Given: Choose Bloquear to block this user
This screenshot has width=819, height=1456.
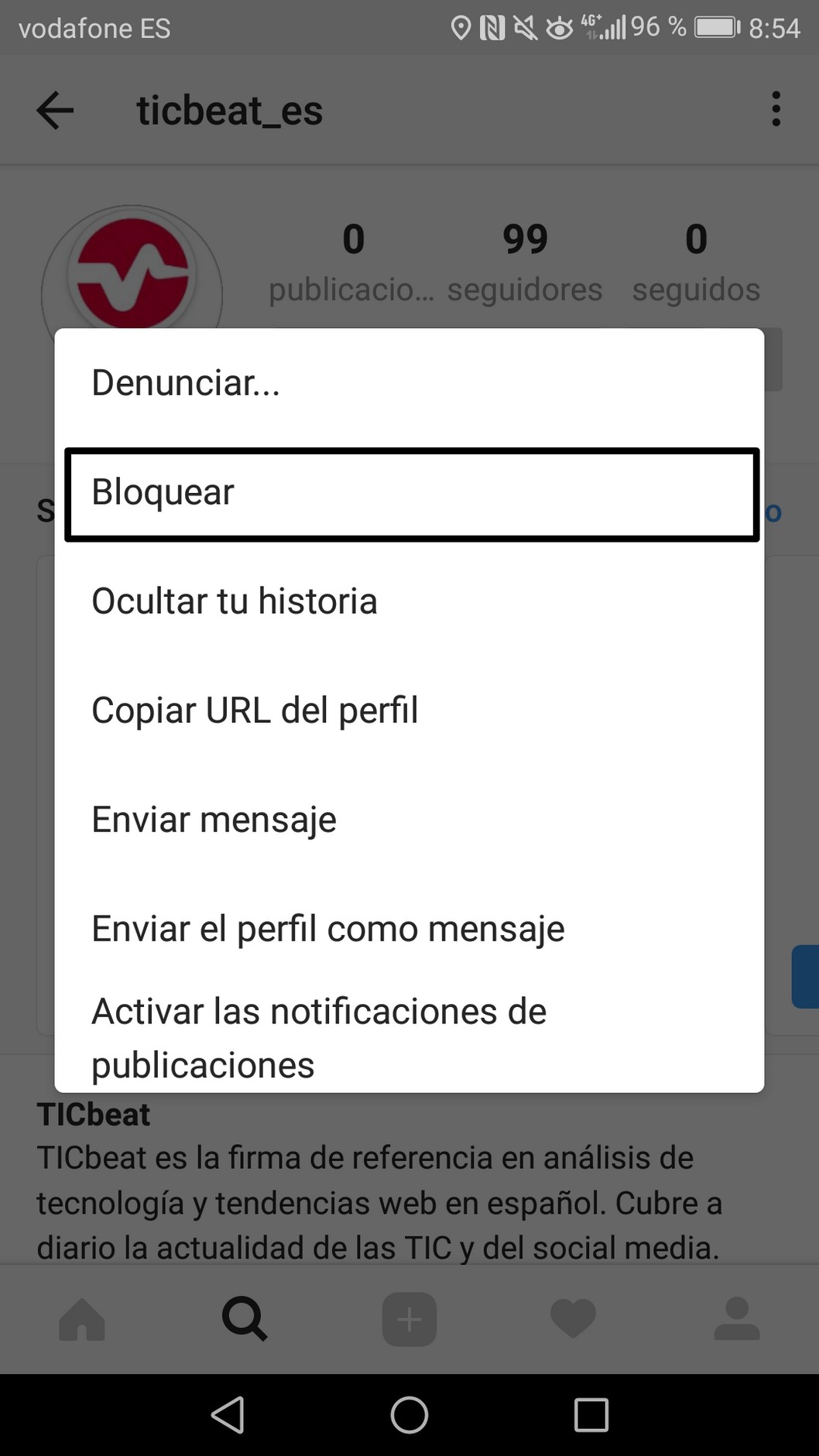Looking at the screenshot, I should coord(410,493).
